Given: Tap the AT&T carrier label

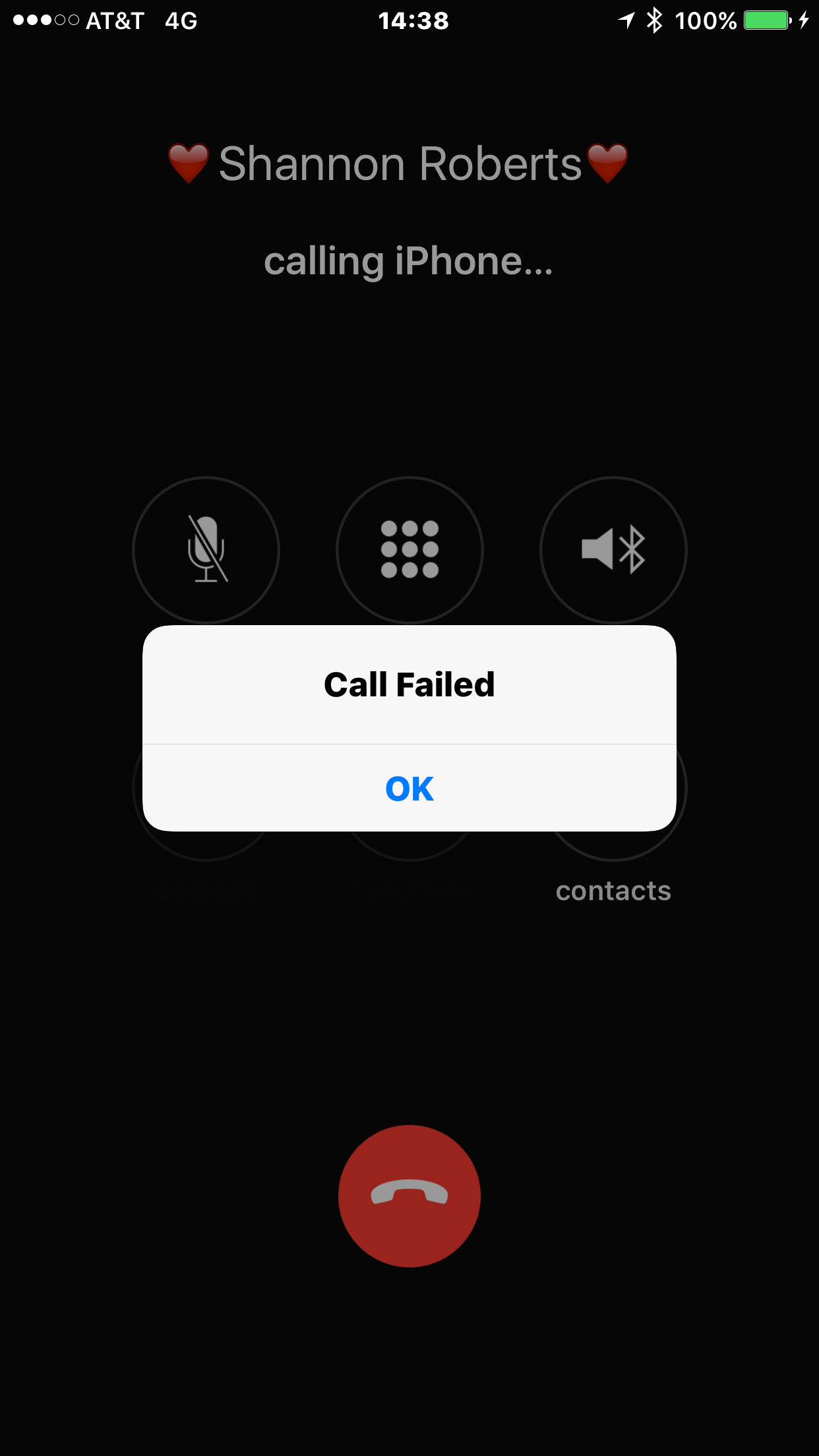Looking at the screenshot, I should [114, 21].
